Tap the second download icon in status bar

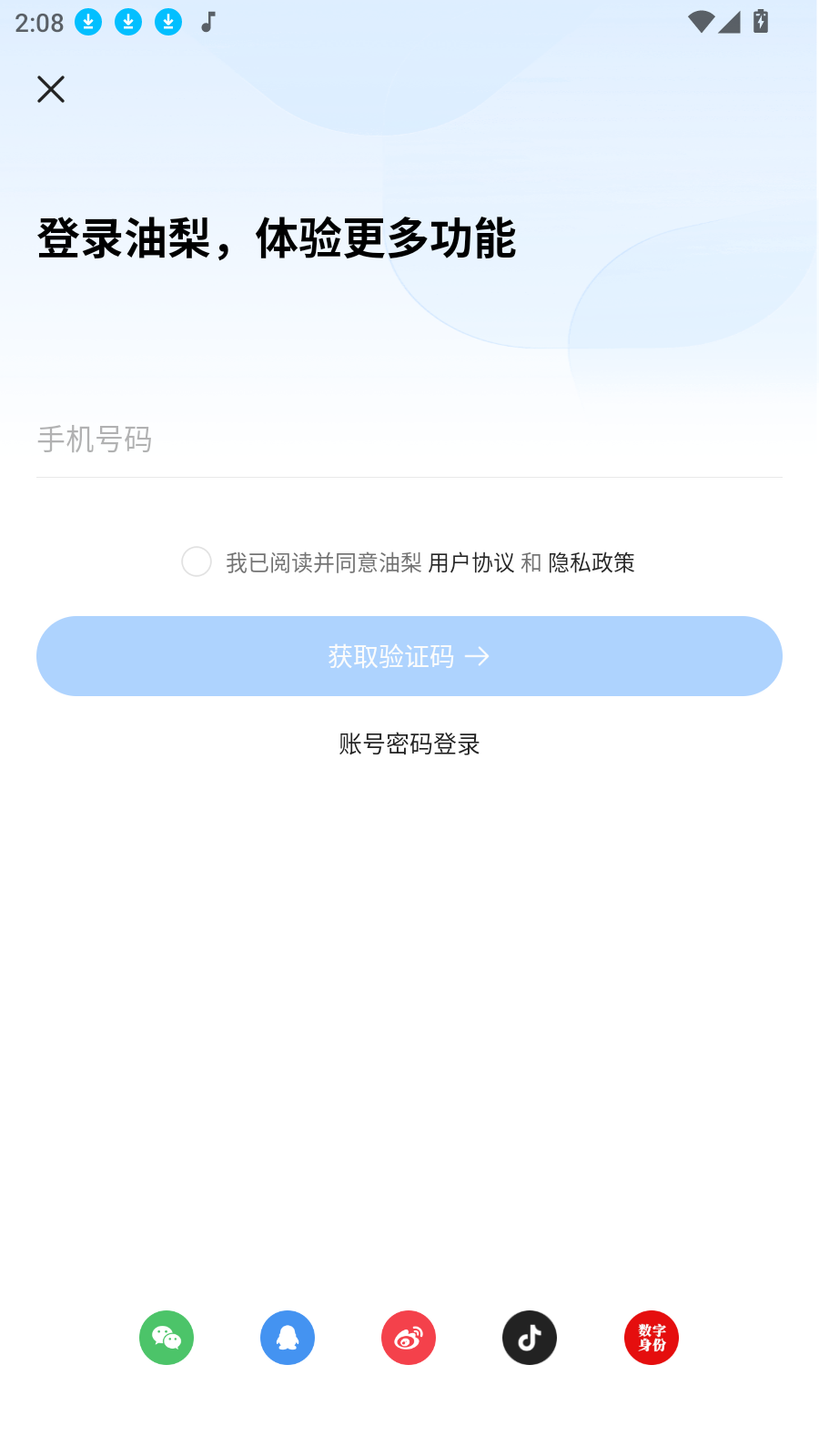[x=128, y=22]
